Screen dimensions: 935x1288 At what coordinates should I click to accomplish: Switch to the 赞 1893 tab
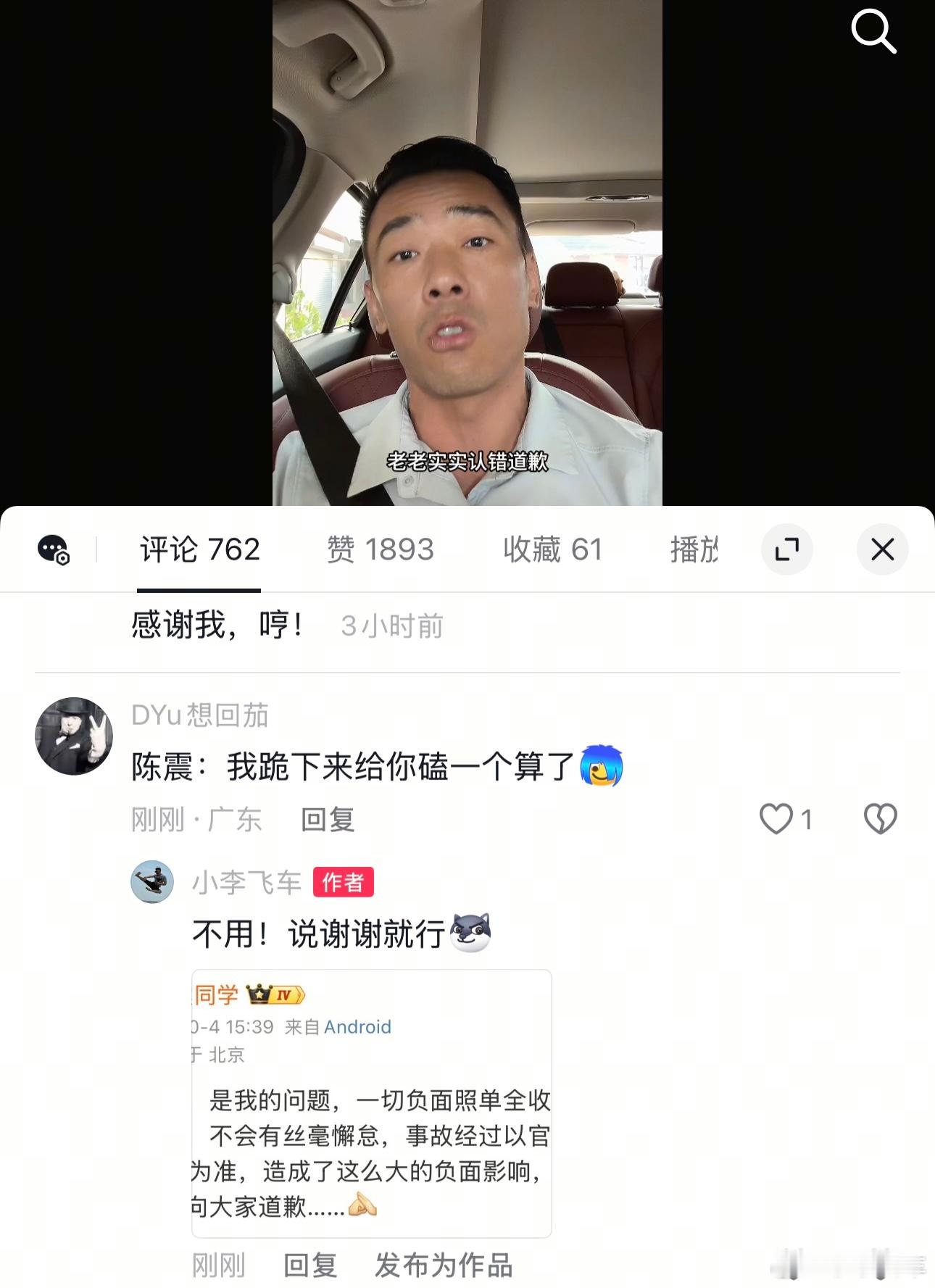point(380,550)
